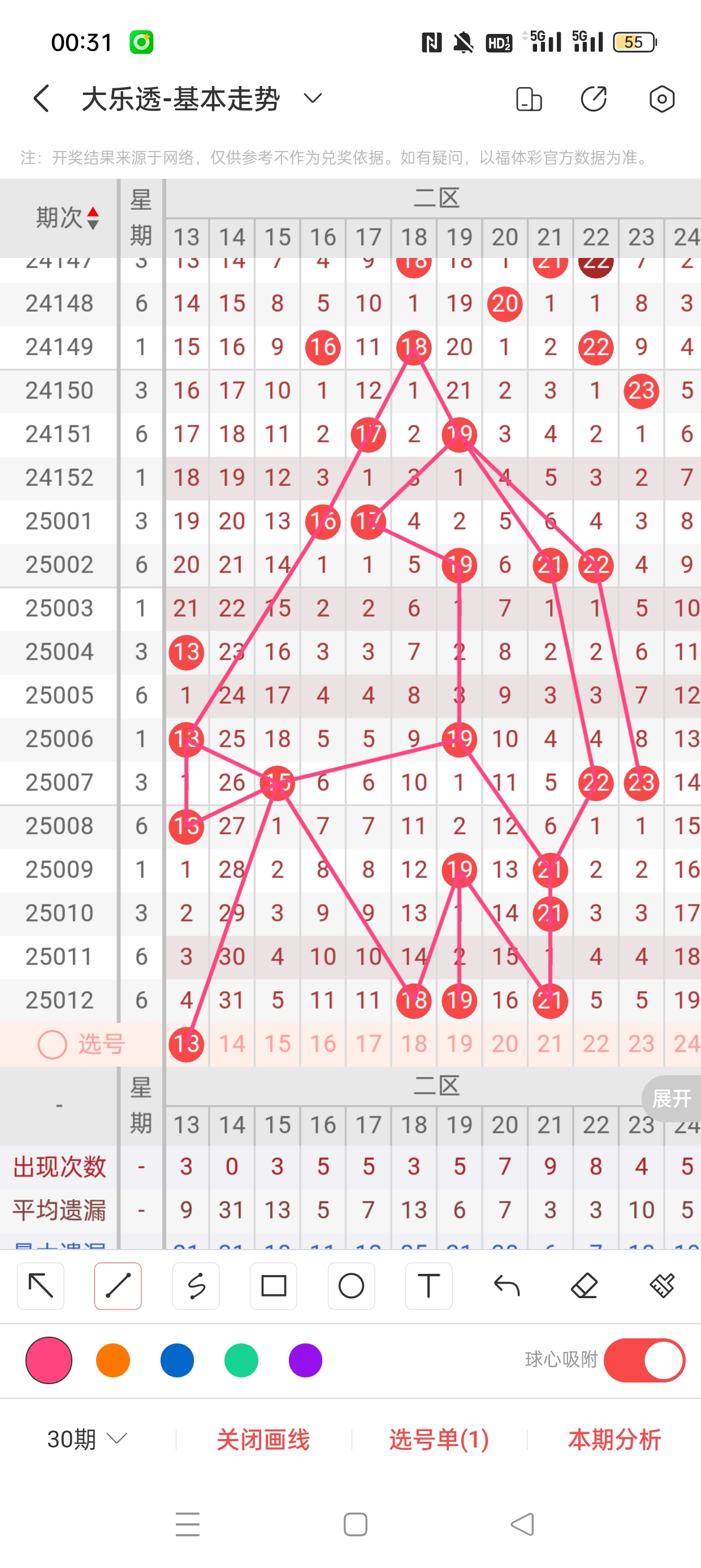Select the arrow drawing tool
Screen dimensions: 701x1568
click(x=41, y=1286)
